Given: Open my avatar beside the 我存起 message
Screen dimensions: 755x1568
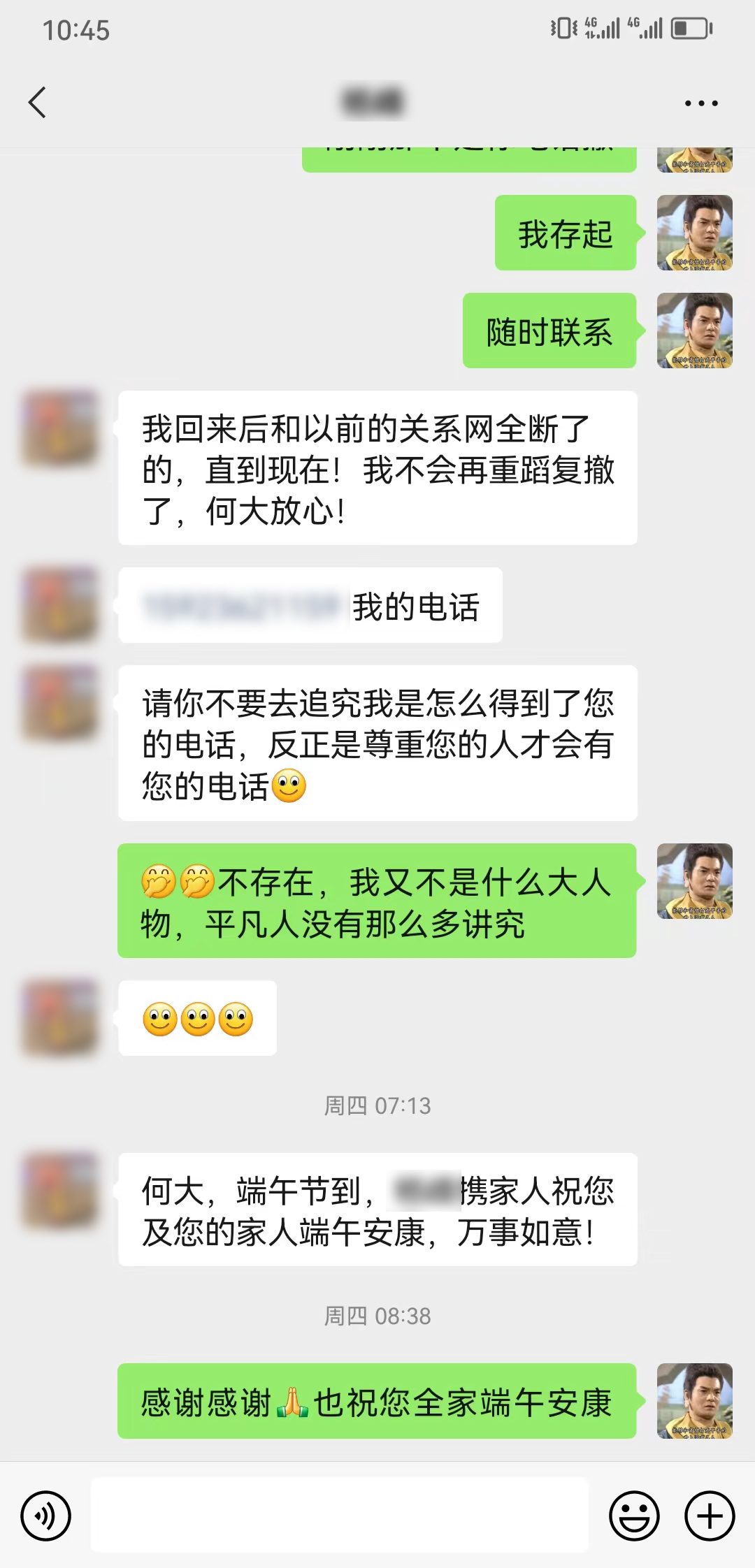Looking at the screenshot, I should coord(694,233).
